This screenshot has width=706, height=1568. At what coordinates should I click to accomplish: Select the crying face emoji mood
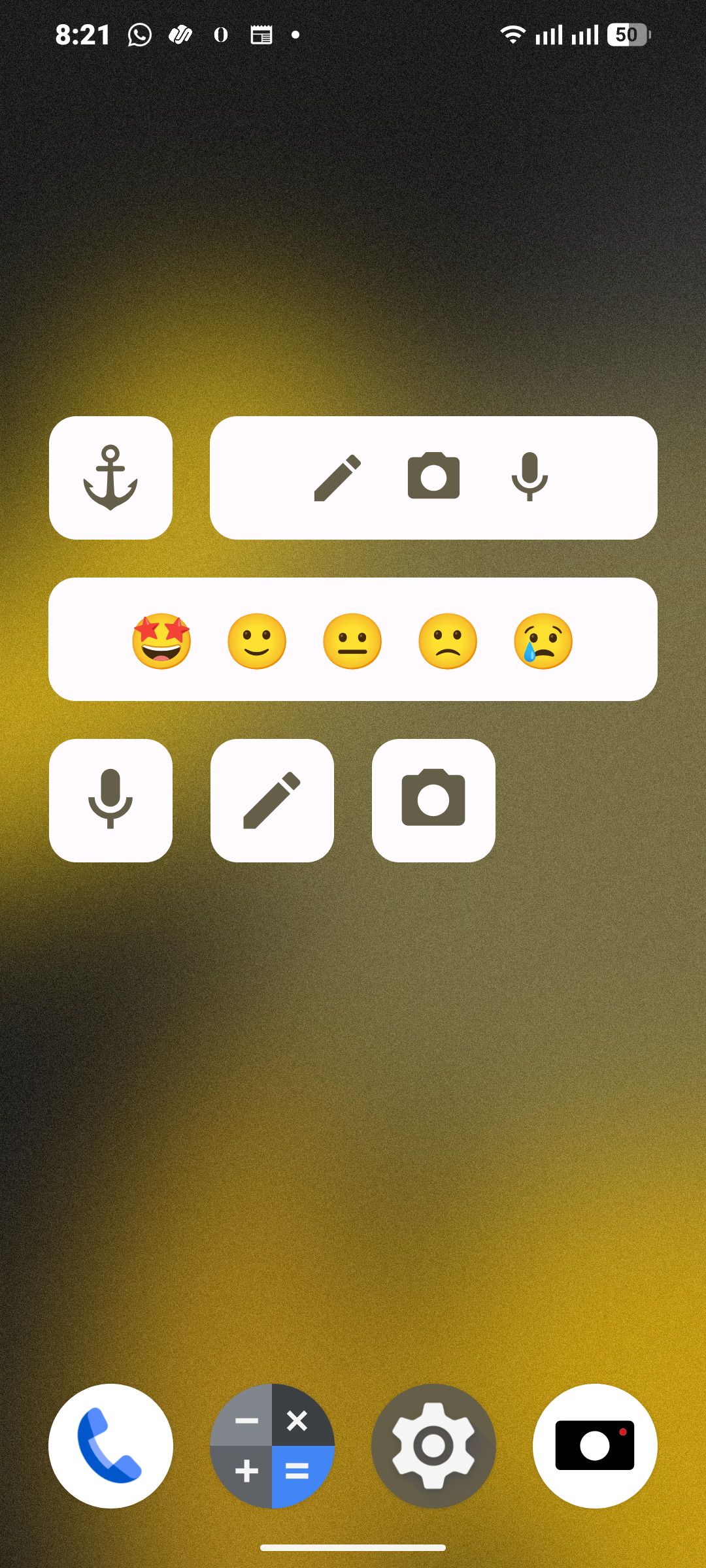(543, 641)
